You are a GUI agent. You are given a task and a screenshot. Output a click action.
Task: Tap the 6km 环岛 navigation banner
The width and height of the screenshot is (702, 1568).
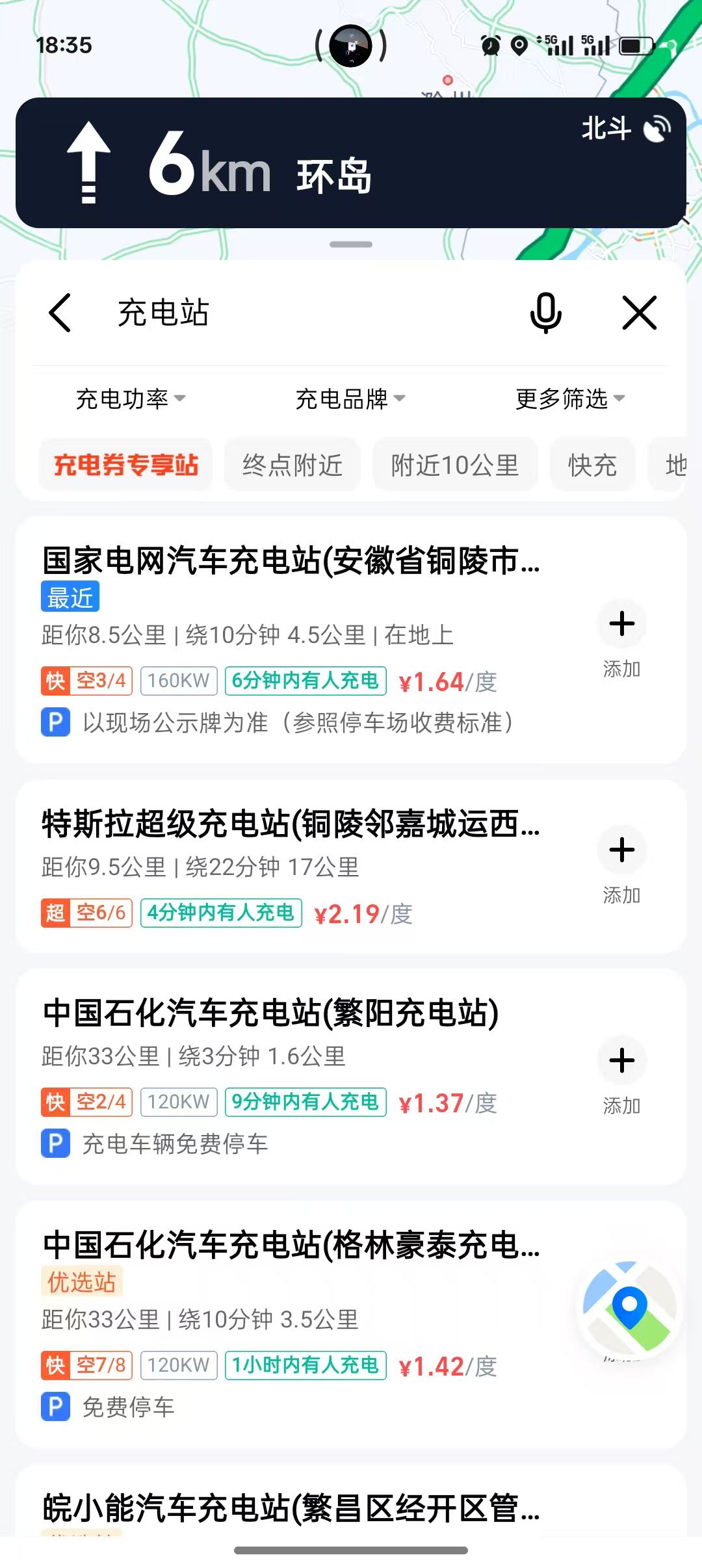(x=351, y=163)
